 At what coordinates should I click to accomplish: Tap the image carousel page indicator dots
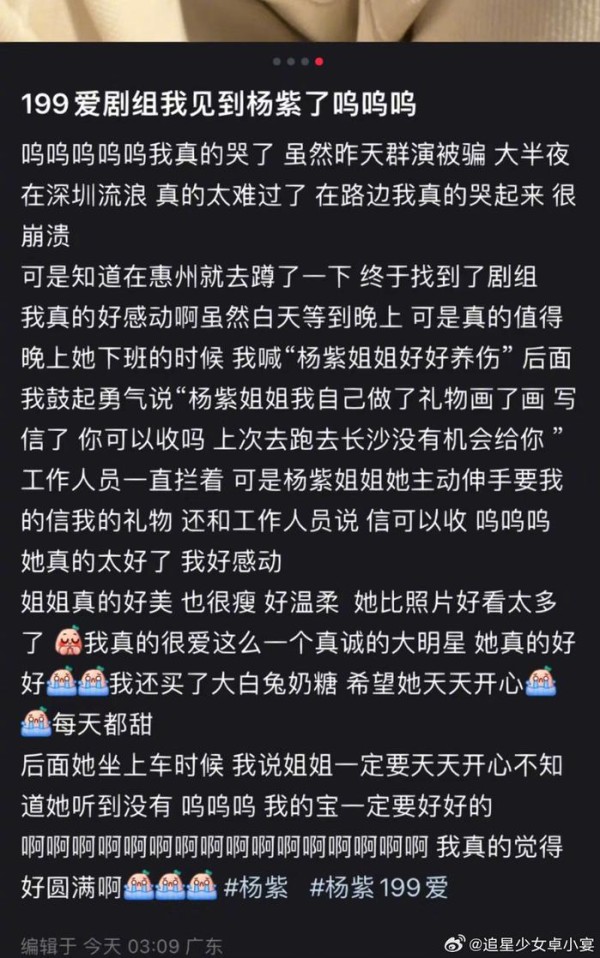298,62
